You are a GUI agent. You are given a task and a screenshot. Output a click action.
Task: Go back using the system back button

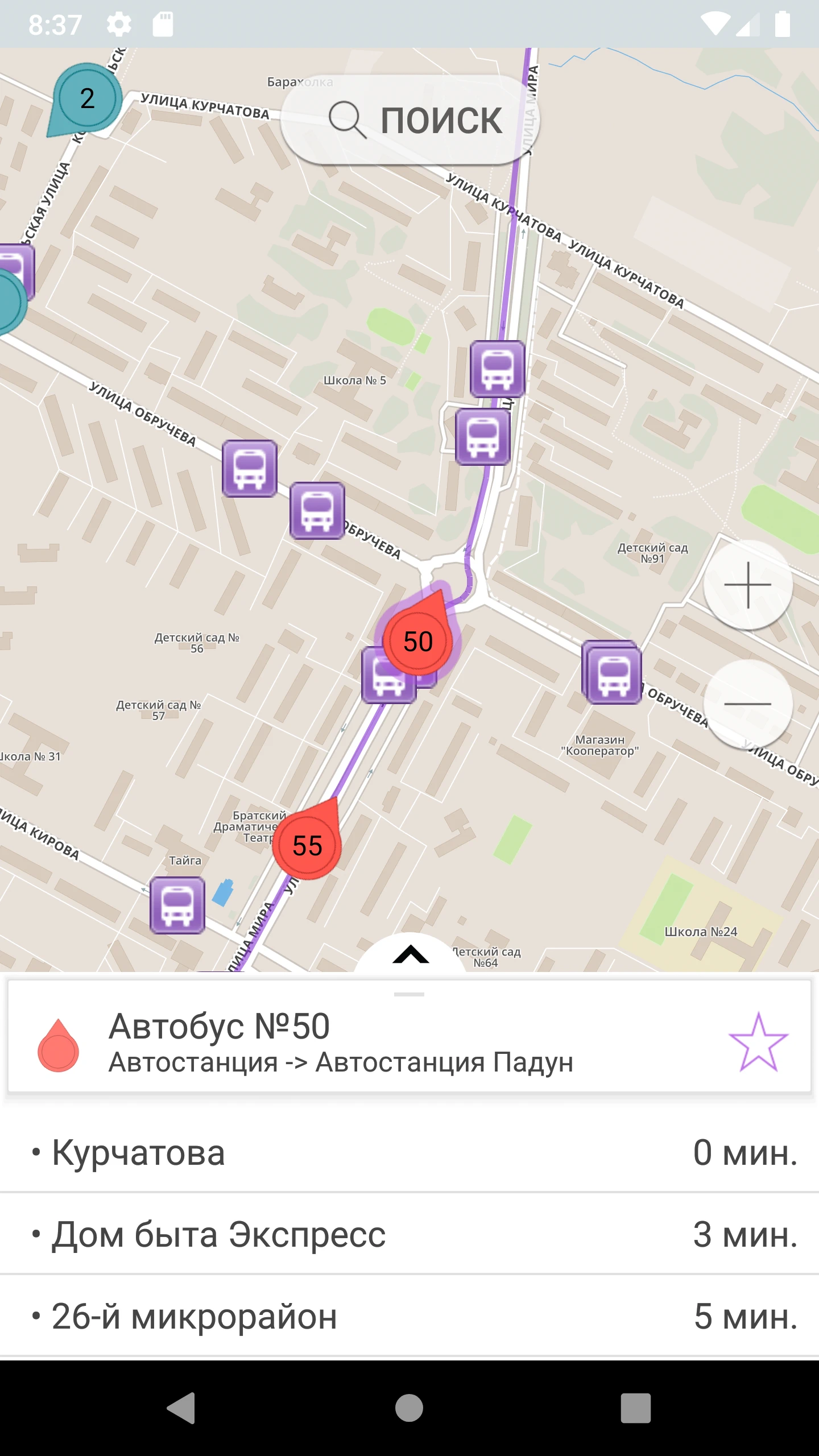181,1408
